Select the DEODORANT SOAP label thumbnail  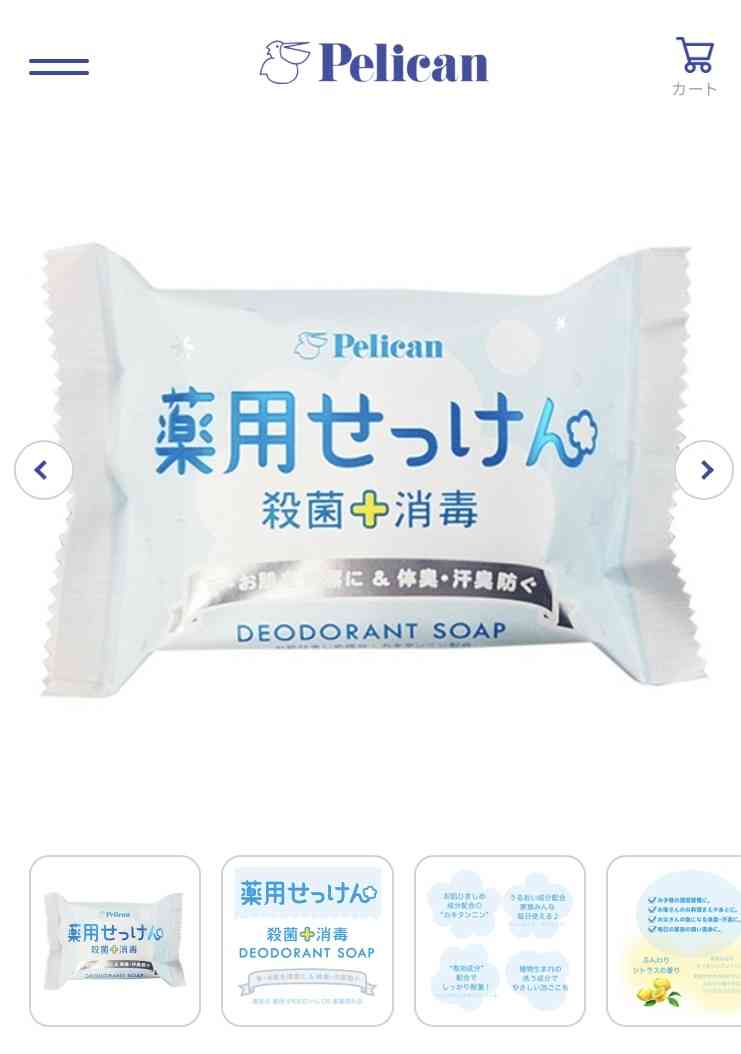click(x=307, y=941)
